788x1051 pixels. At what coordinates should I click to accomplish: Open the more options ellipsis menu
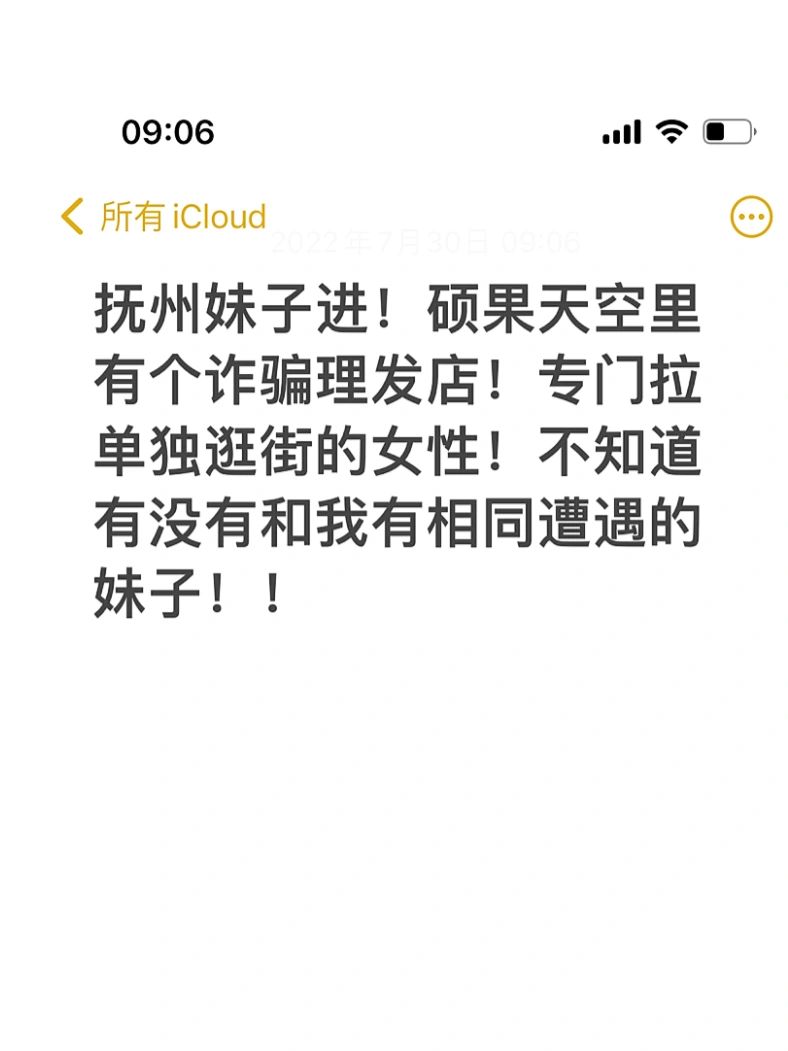[751, 217]
